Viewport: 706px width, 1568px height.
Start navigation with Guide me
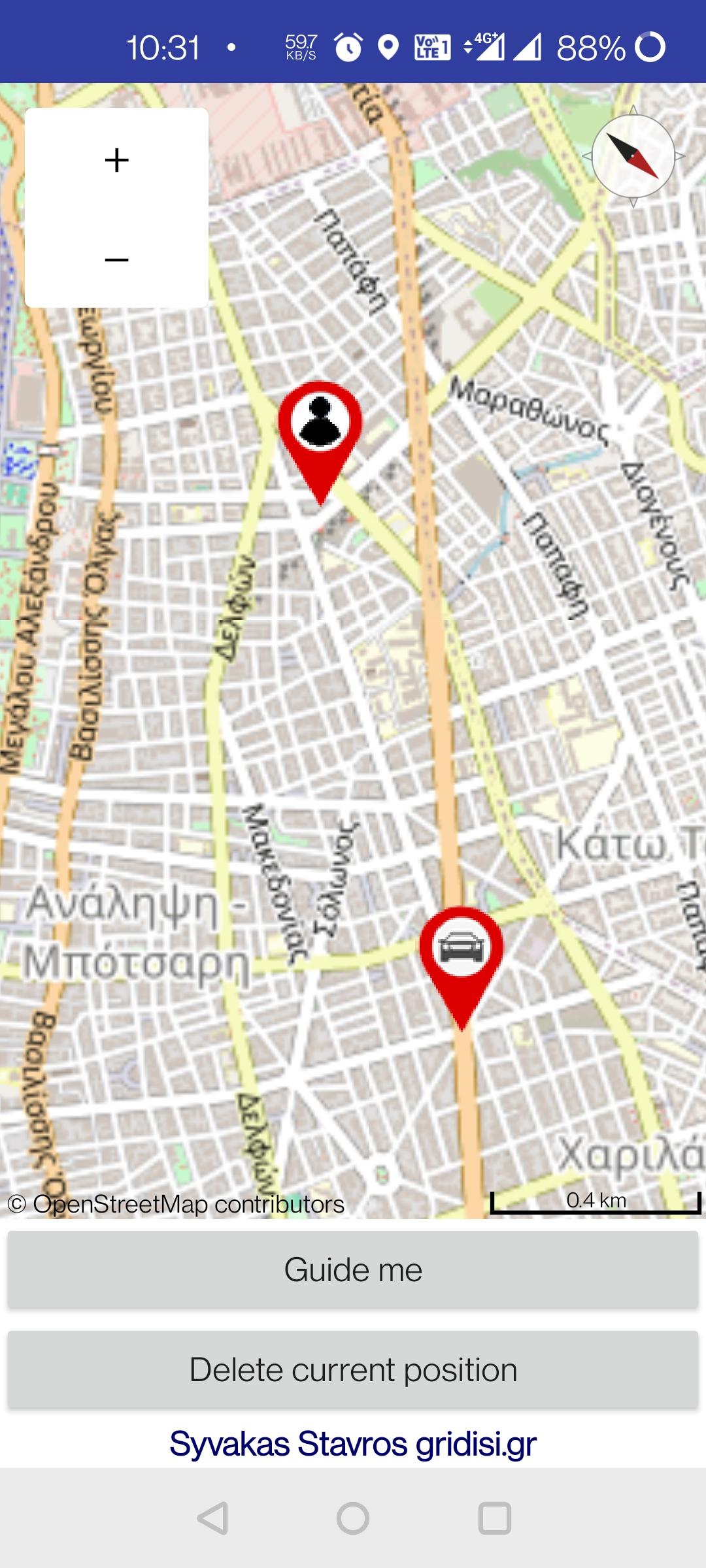pos(353,1269)
